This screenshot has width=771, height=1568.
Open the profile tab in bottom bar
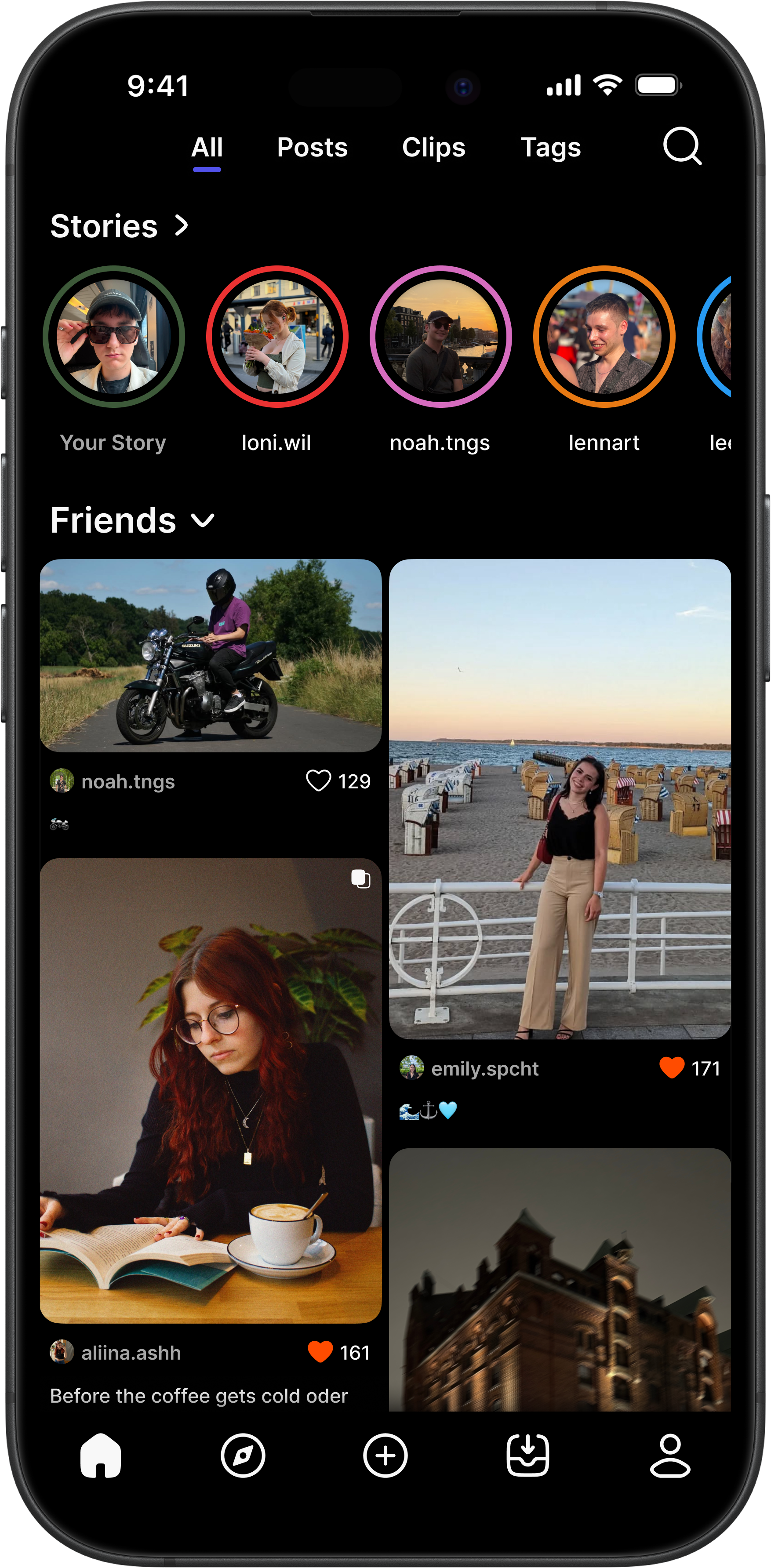[x=670, y=1455]
